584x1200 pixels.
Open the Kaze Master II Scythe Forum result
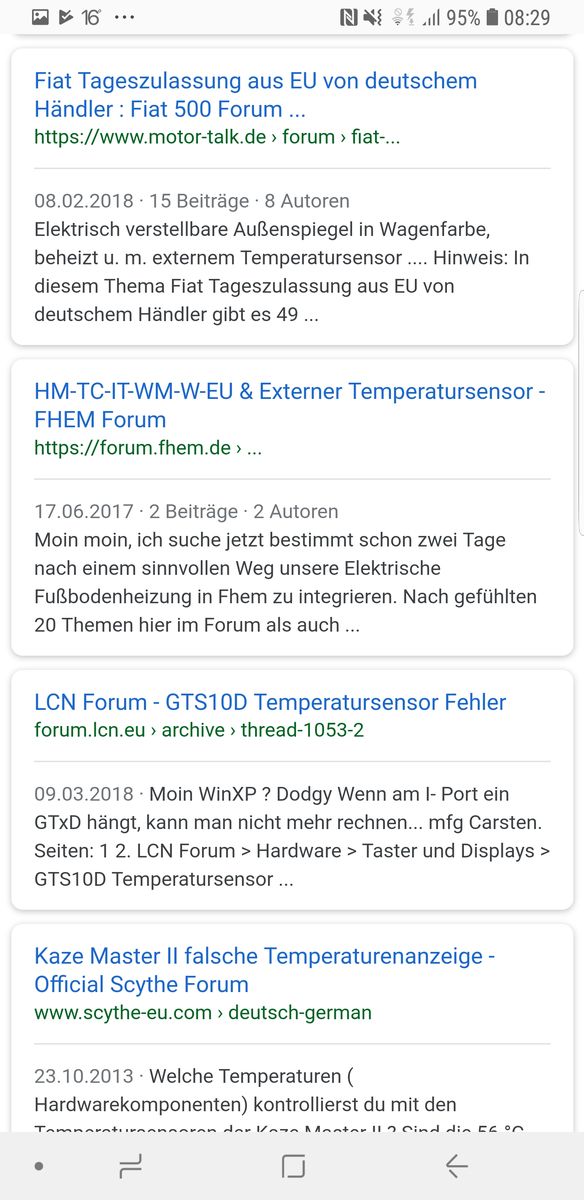[264, 970]
